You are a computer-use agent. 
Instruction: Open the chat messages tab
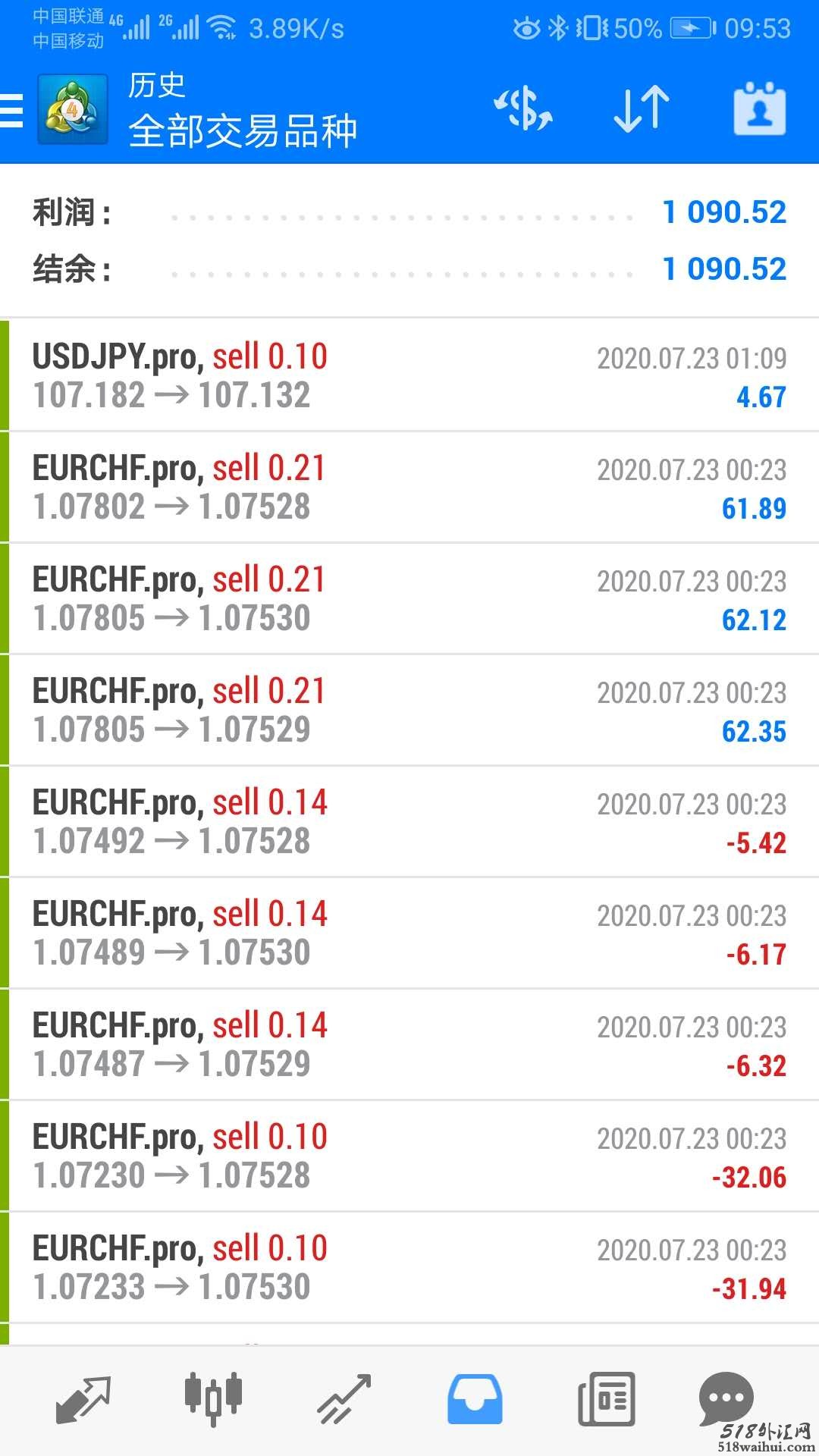point(726,1399)
